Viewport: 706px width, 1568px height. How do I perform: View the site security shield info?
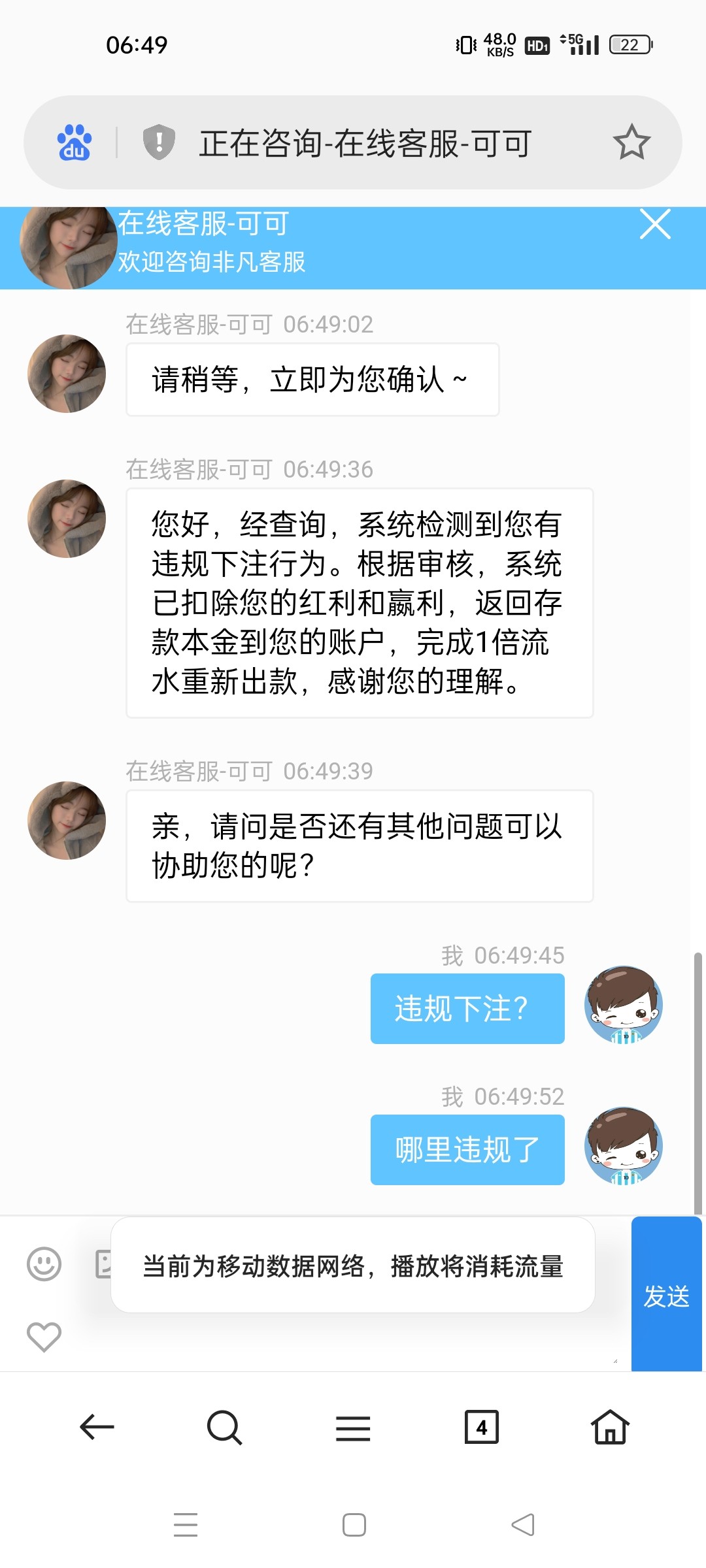pyautogui.click(x=159, y=142)
